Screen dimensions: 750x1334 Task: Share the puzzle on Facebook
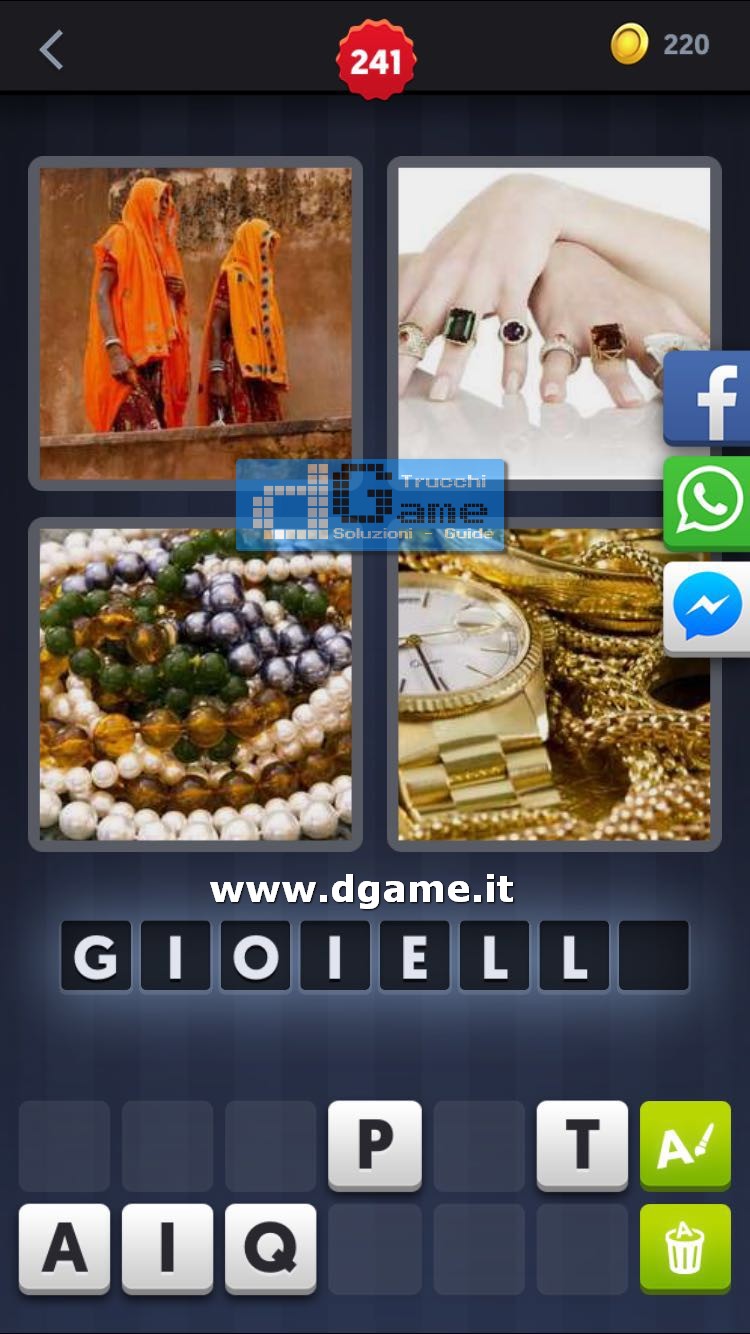[x=708, y=397]
